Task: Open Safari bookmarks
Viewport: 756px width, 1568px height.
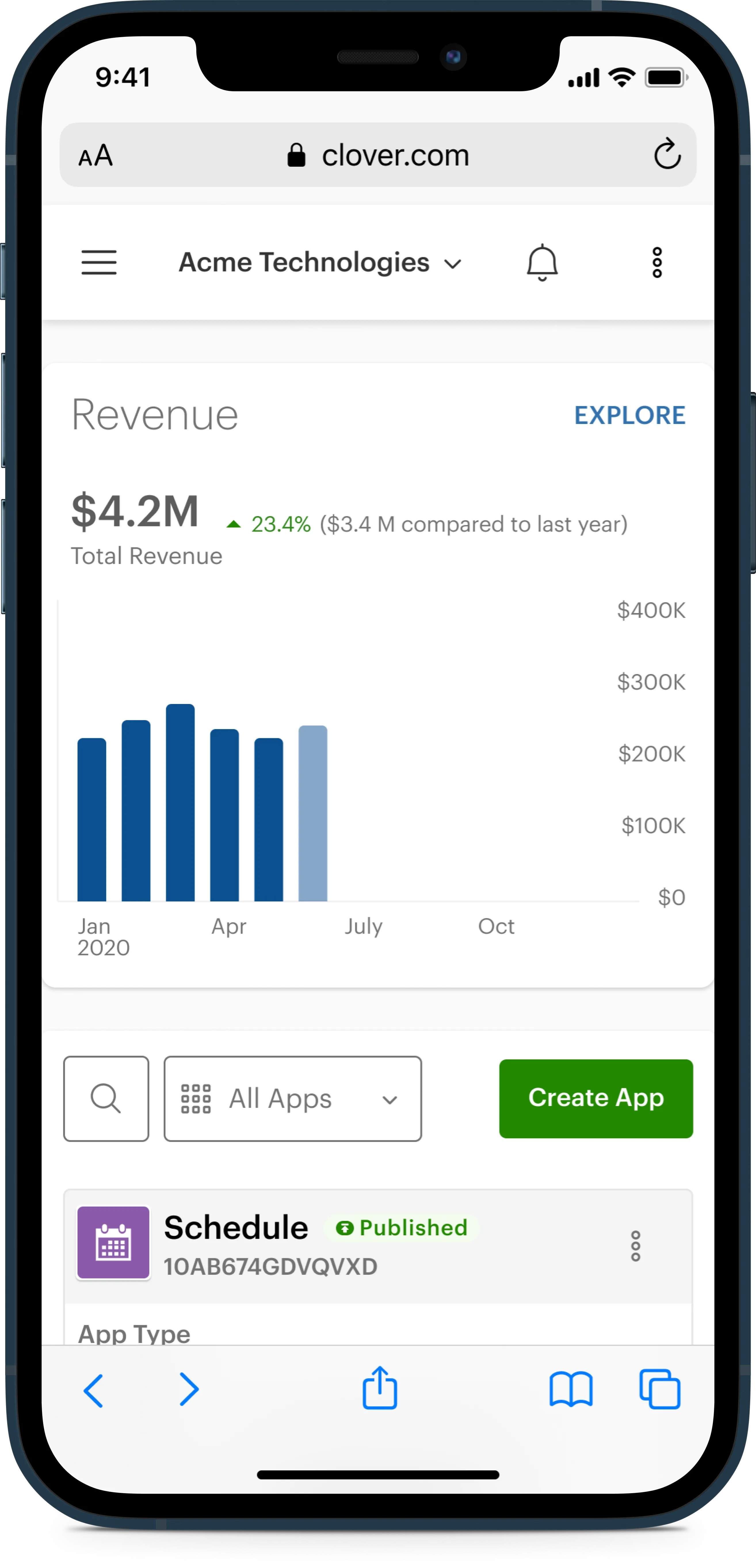Action: 570,1390
